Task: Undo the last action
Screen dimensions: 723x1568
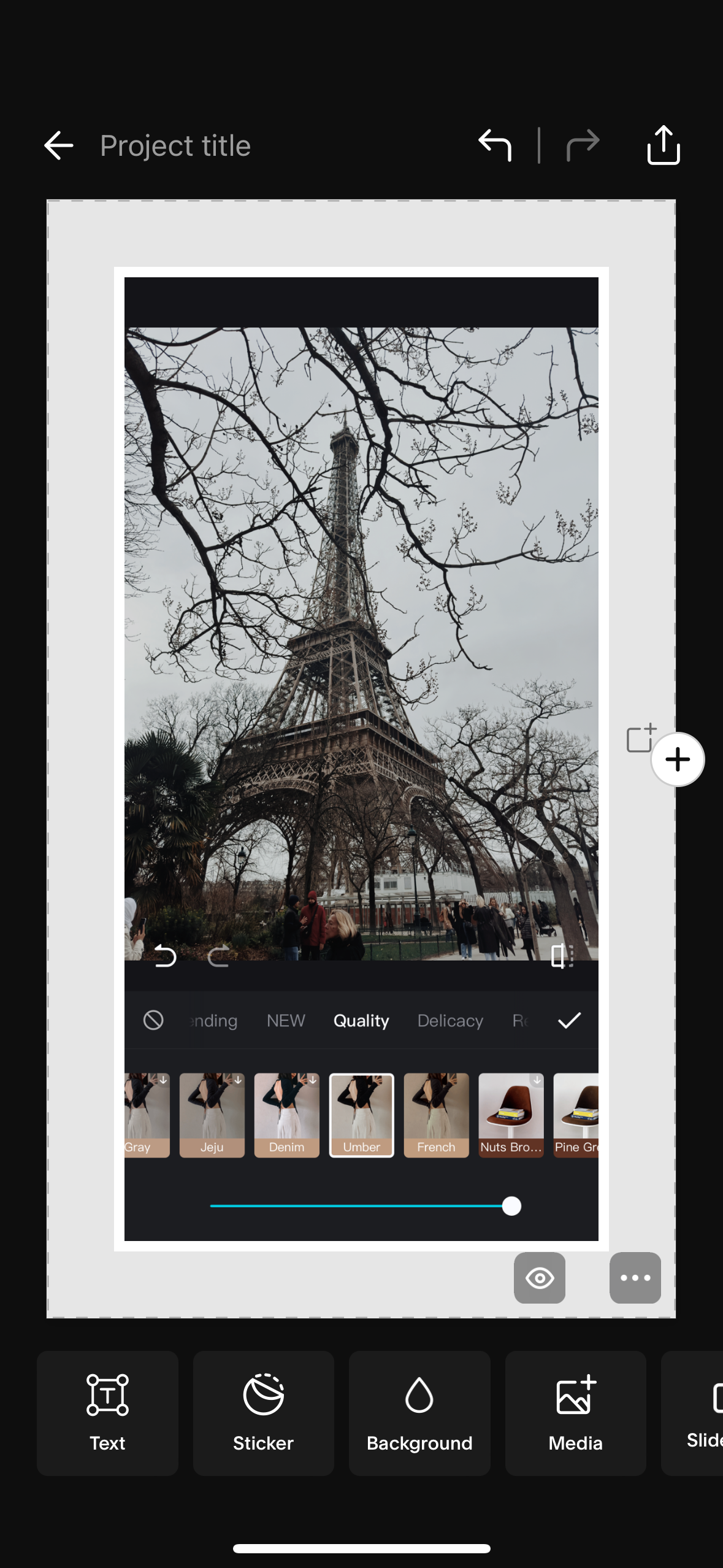Action: tap(494, 146)
